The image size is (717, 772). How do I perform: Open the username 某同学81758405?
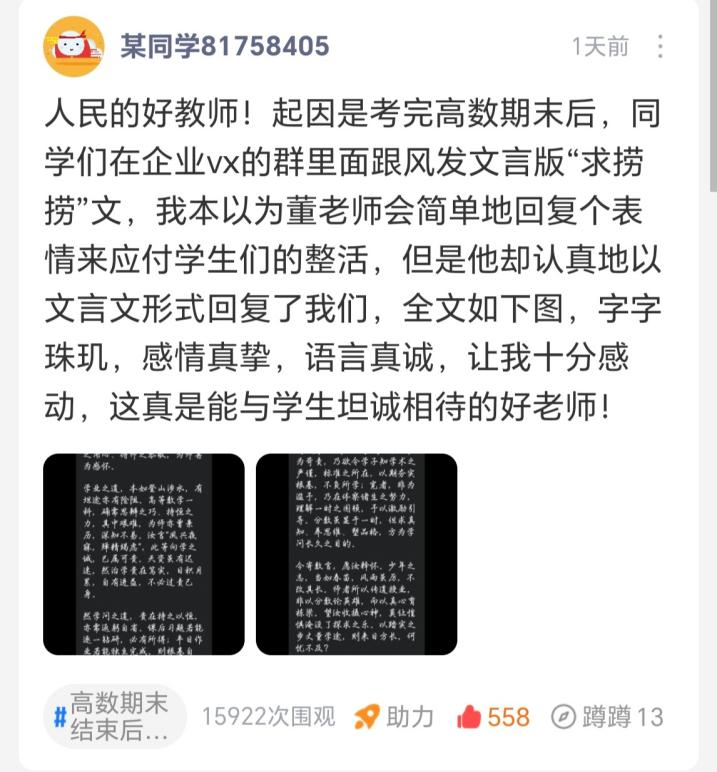(x=225, y=46)
